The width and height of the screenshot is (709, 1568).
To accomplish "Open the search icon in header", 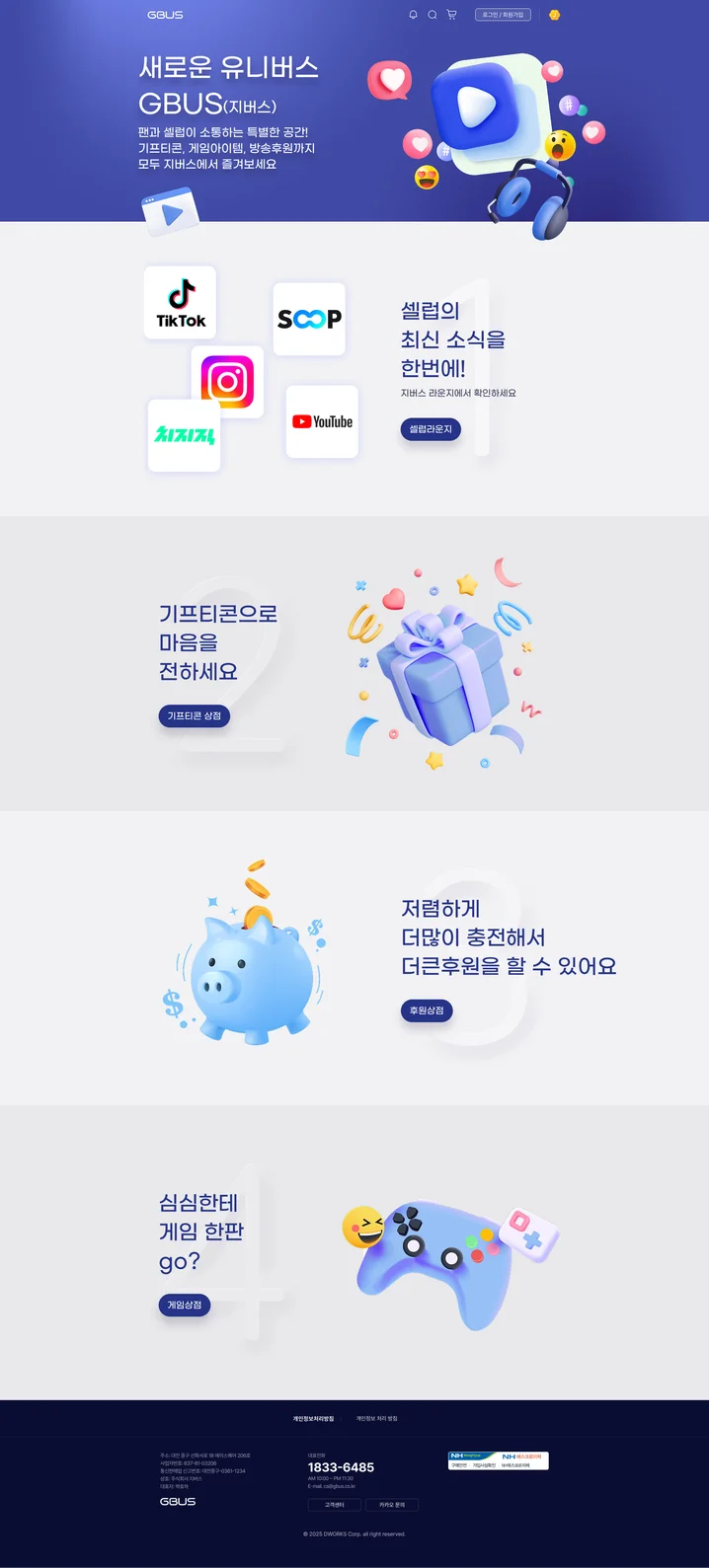I will [432, 15].
